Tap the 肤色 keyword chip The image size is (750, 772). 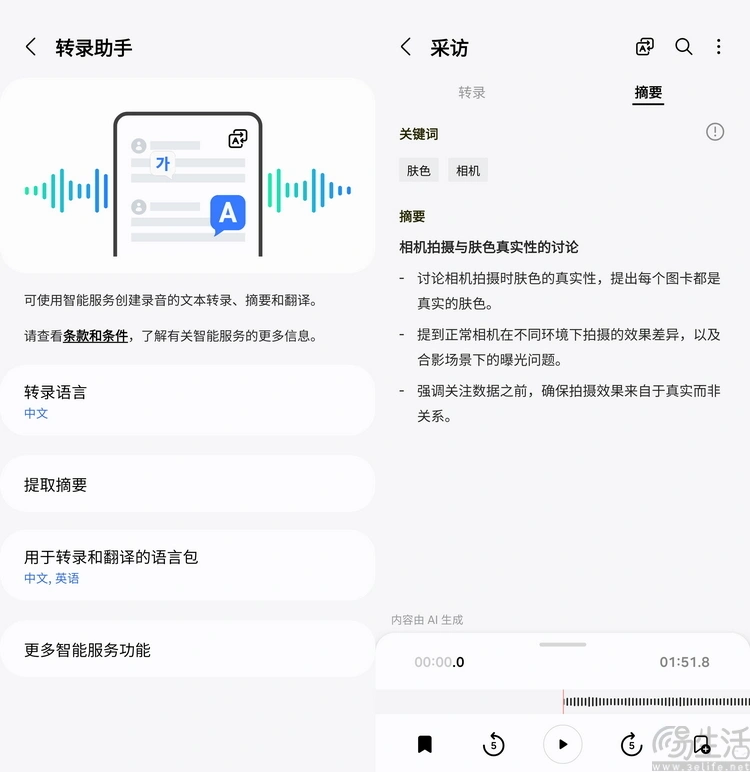[419, 170]
